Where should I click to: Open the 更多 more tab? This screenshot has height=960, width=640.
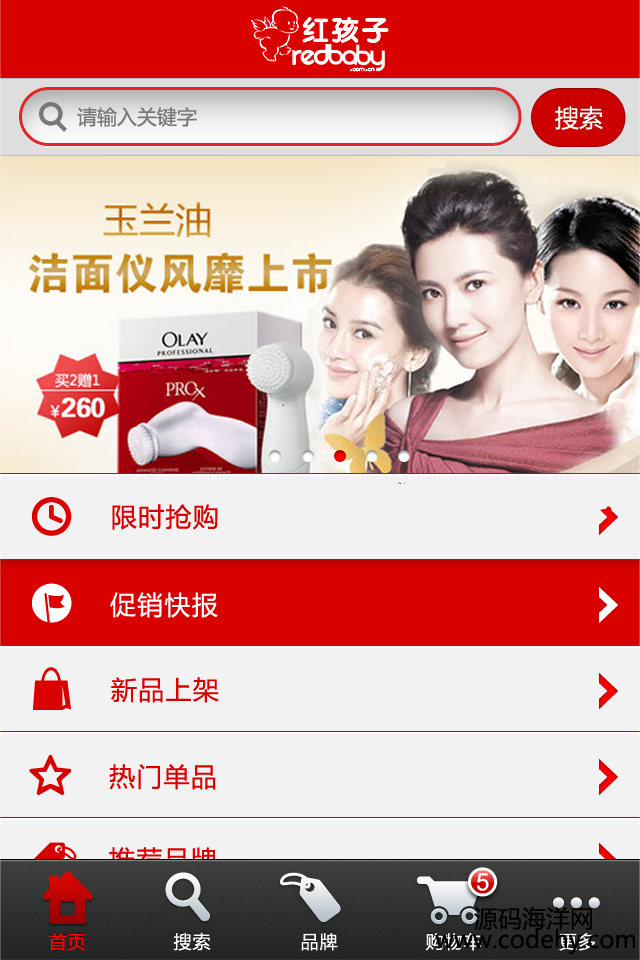click(x=576, y=910)
